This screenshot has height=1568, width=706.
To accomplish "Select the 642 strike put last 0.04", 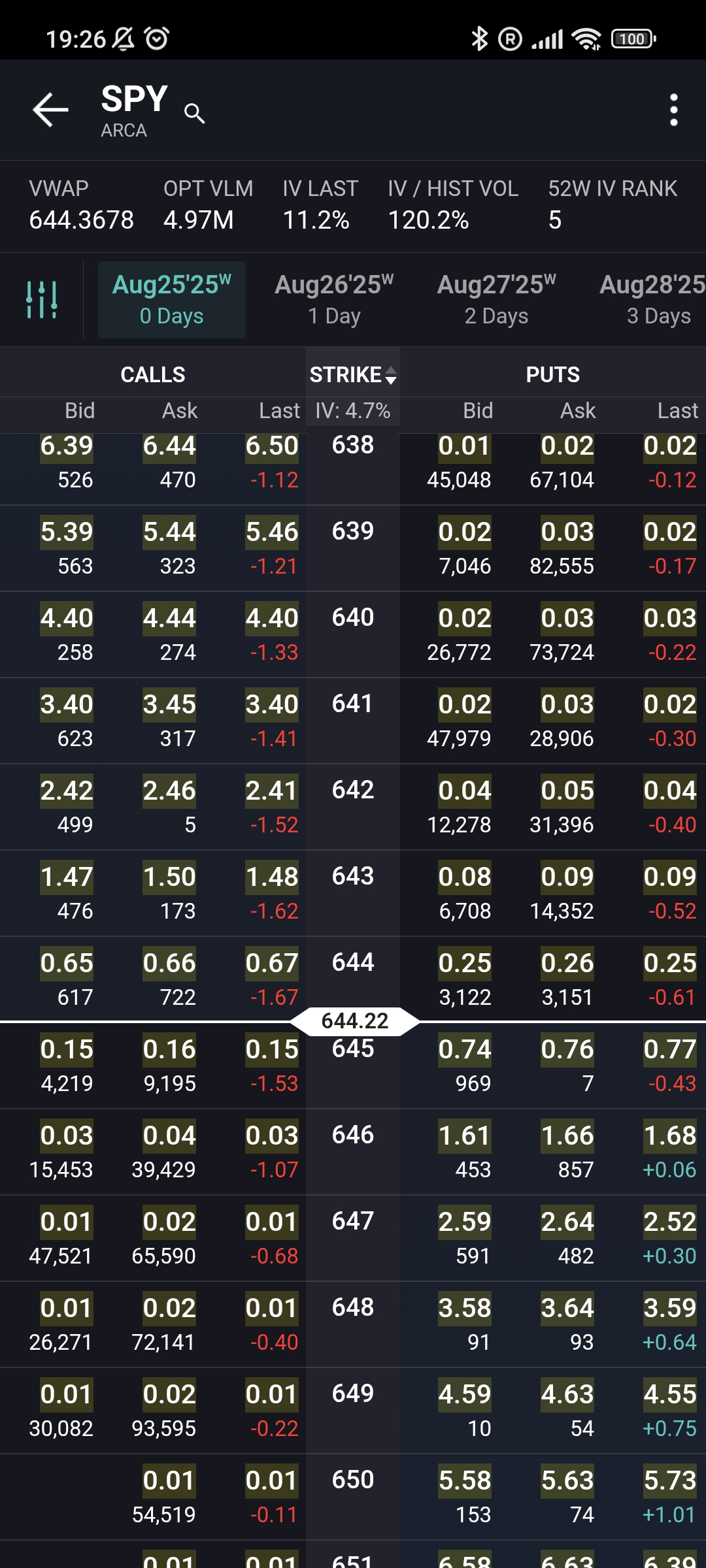I will click(x=670, y=791).
